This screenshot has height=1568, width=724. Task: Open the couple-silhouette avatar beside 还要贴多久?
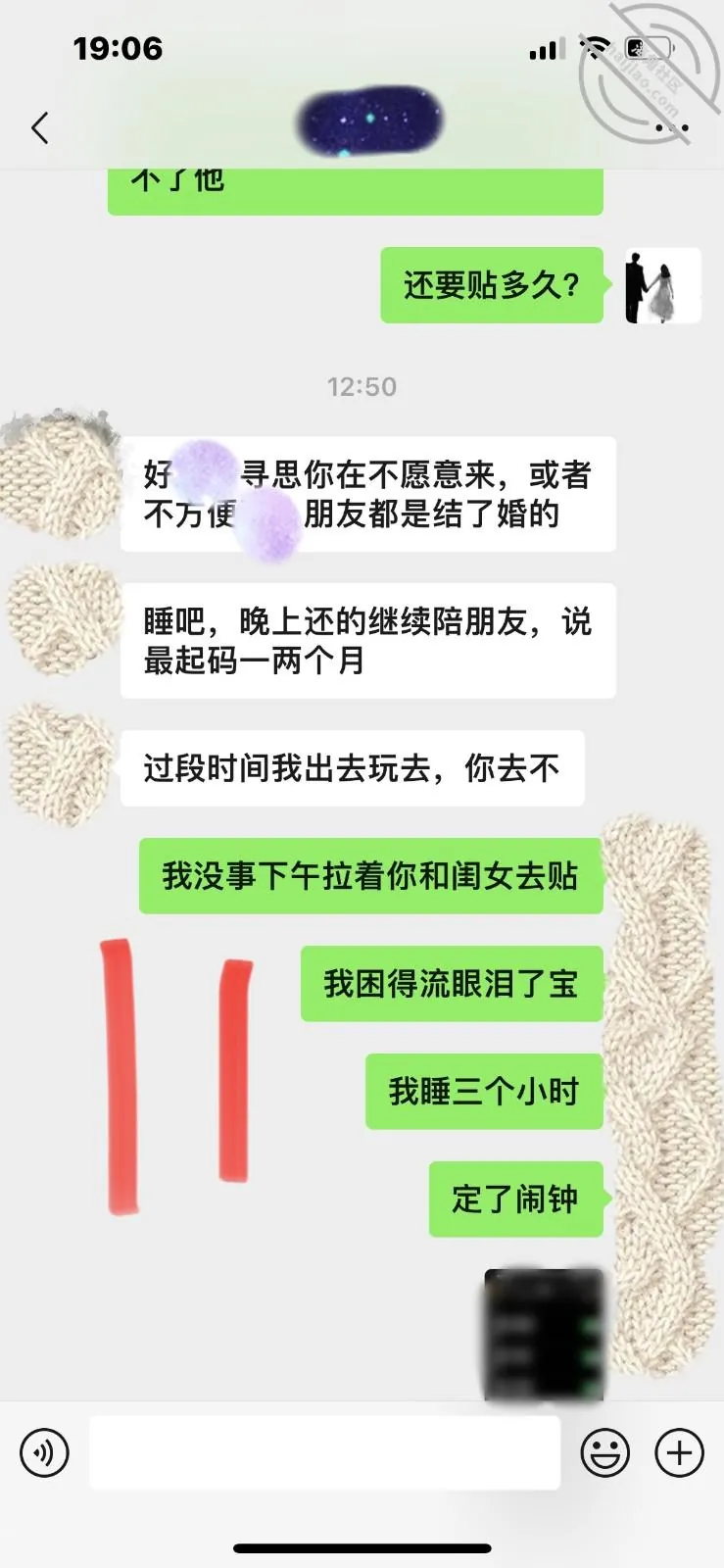[663, 285]
